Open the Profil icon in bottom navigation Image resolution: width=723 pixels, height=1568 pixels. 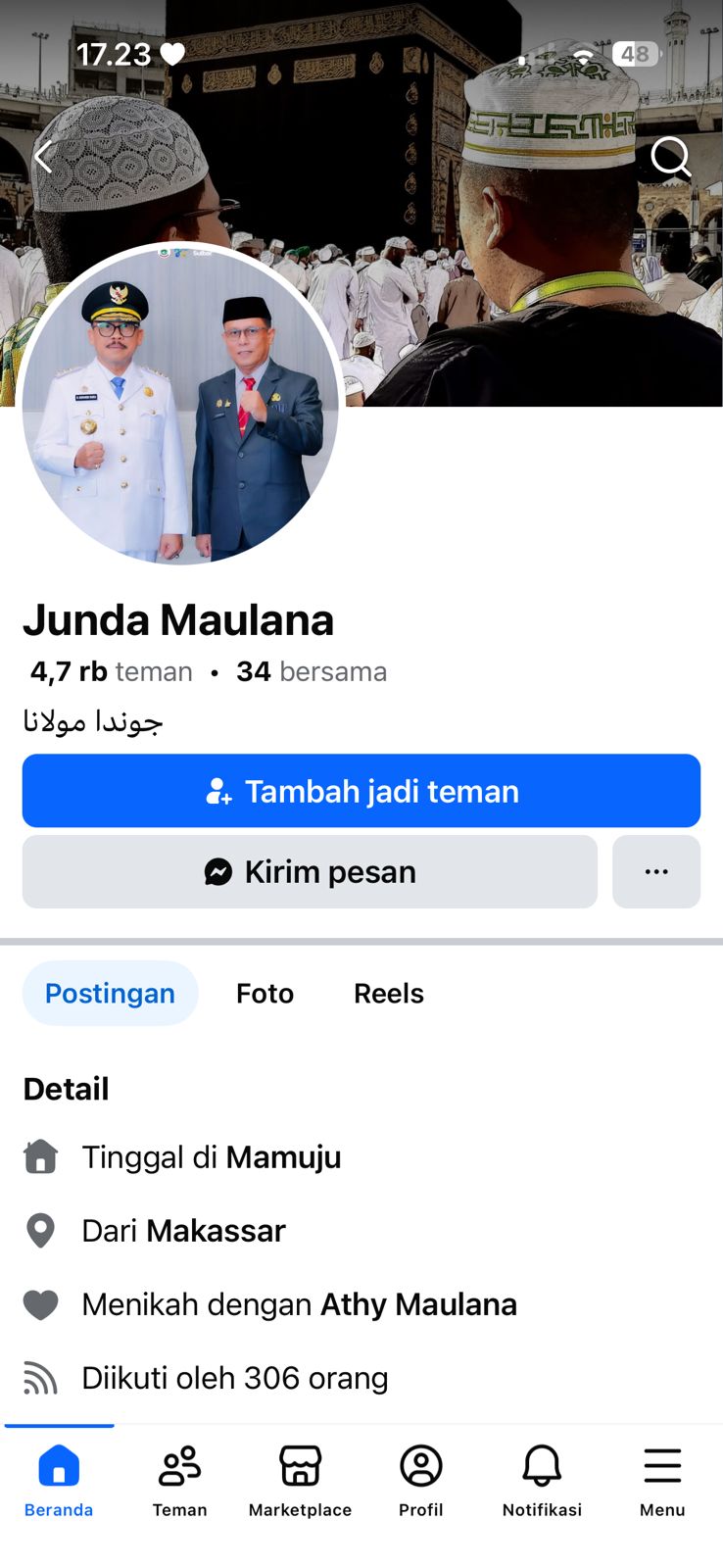coord(420,1467)
